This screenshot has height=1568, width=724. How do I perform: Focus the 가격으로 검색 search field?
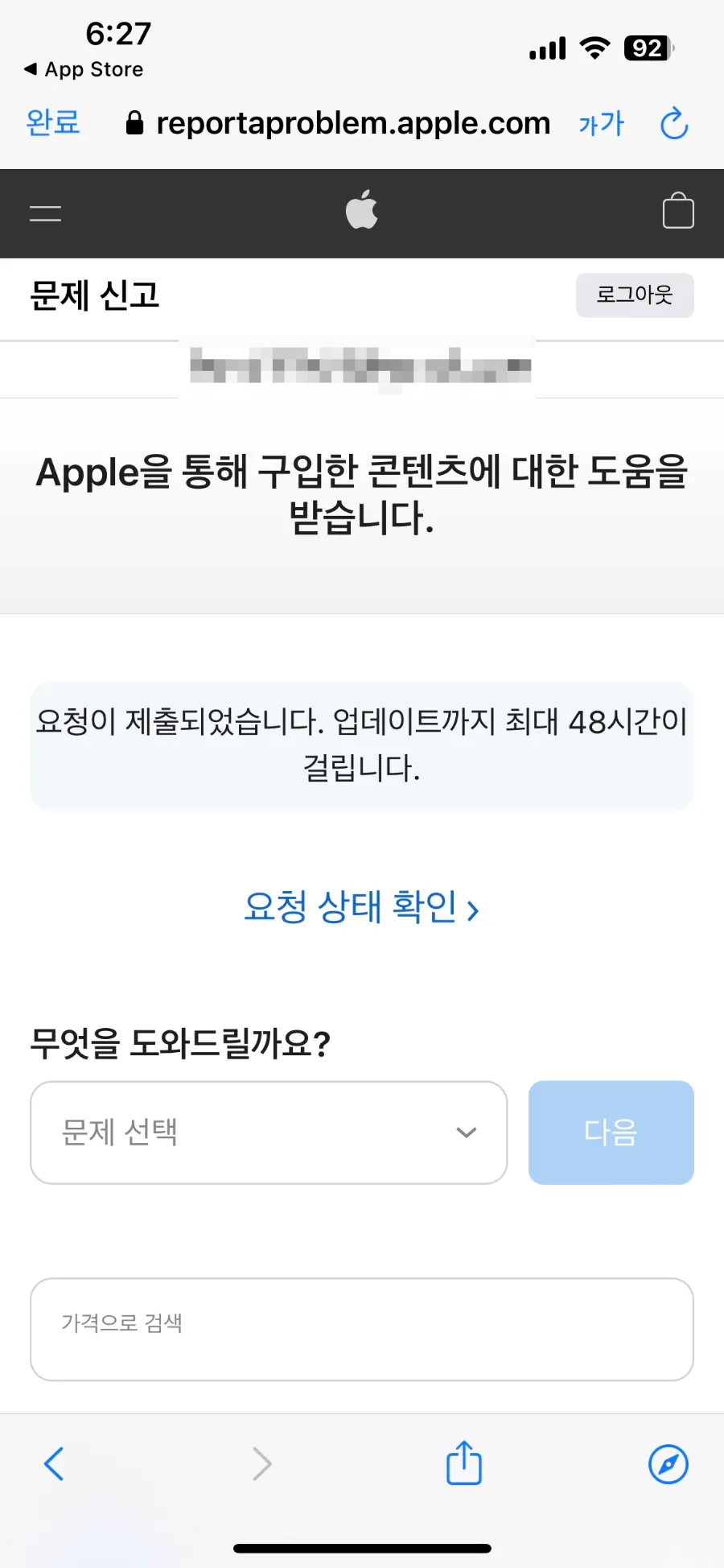[361, 1329]
